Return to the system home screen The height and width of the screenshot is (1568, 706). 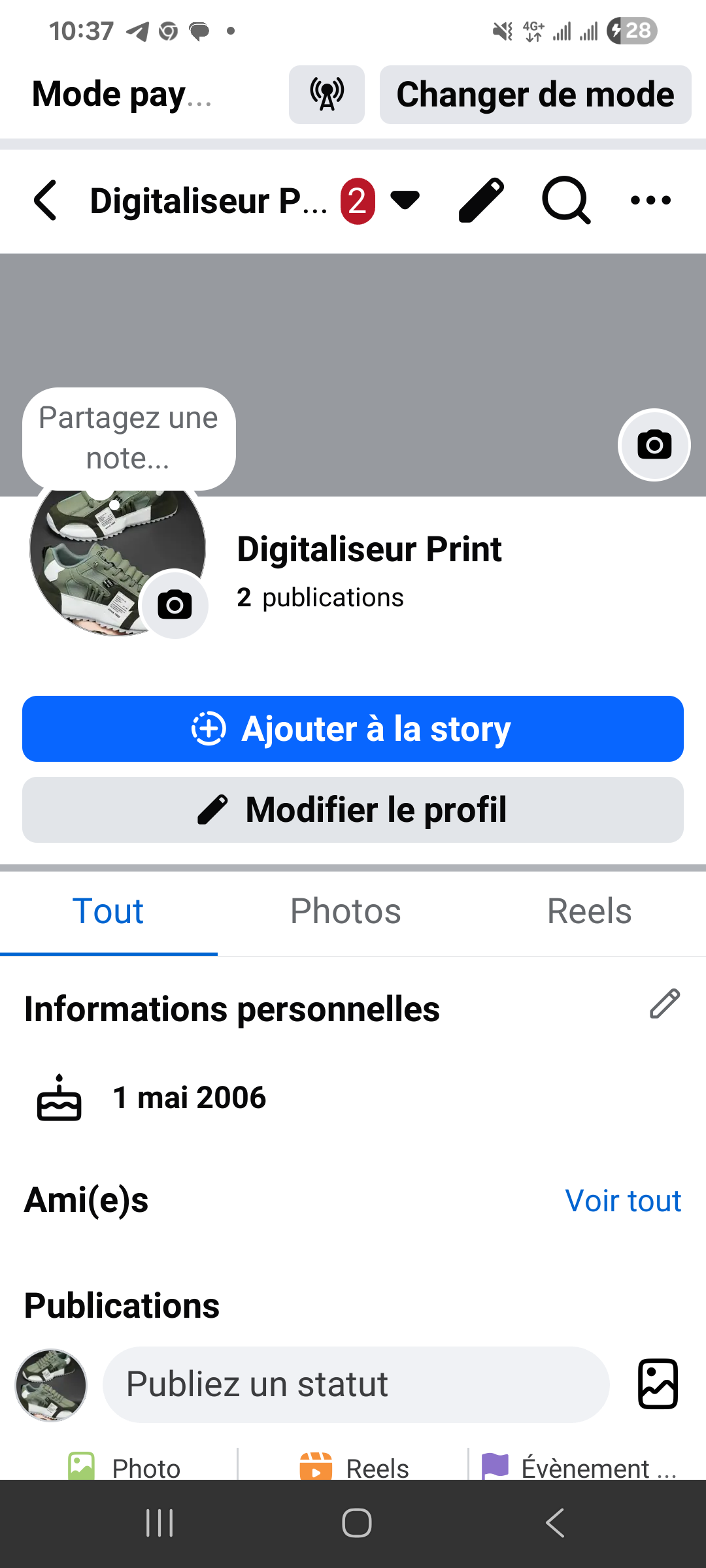point(356,1523)
